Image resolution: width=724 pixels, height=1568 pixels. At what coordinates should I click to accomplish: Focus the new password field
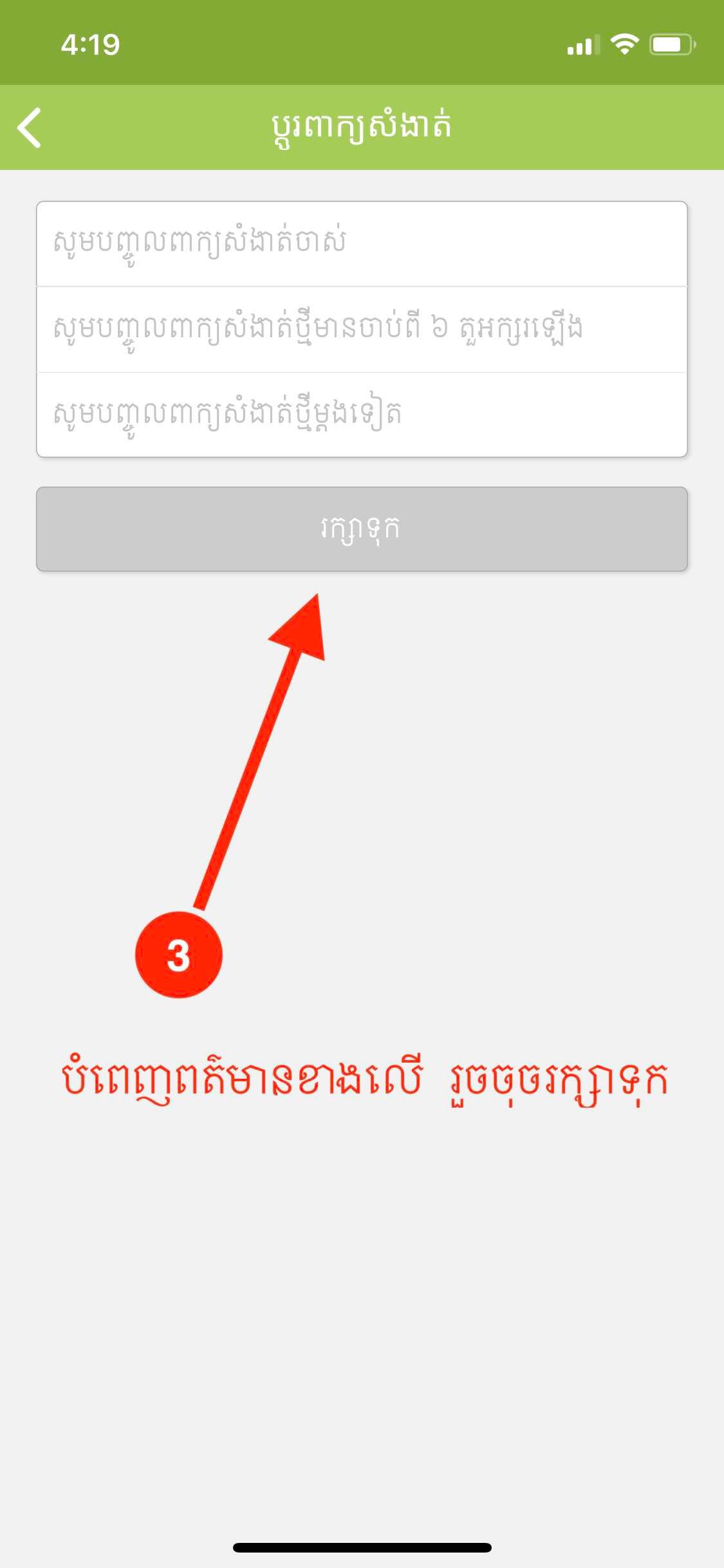click(x=362, y=329)
